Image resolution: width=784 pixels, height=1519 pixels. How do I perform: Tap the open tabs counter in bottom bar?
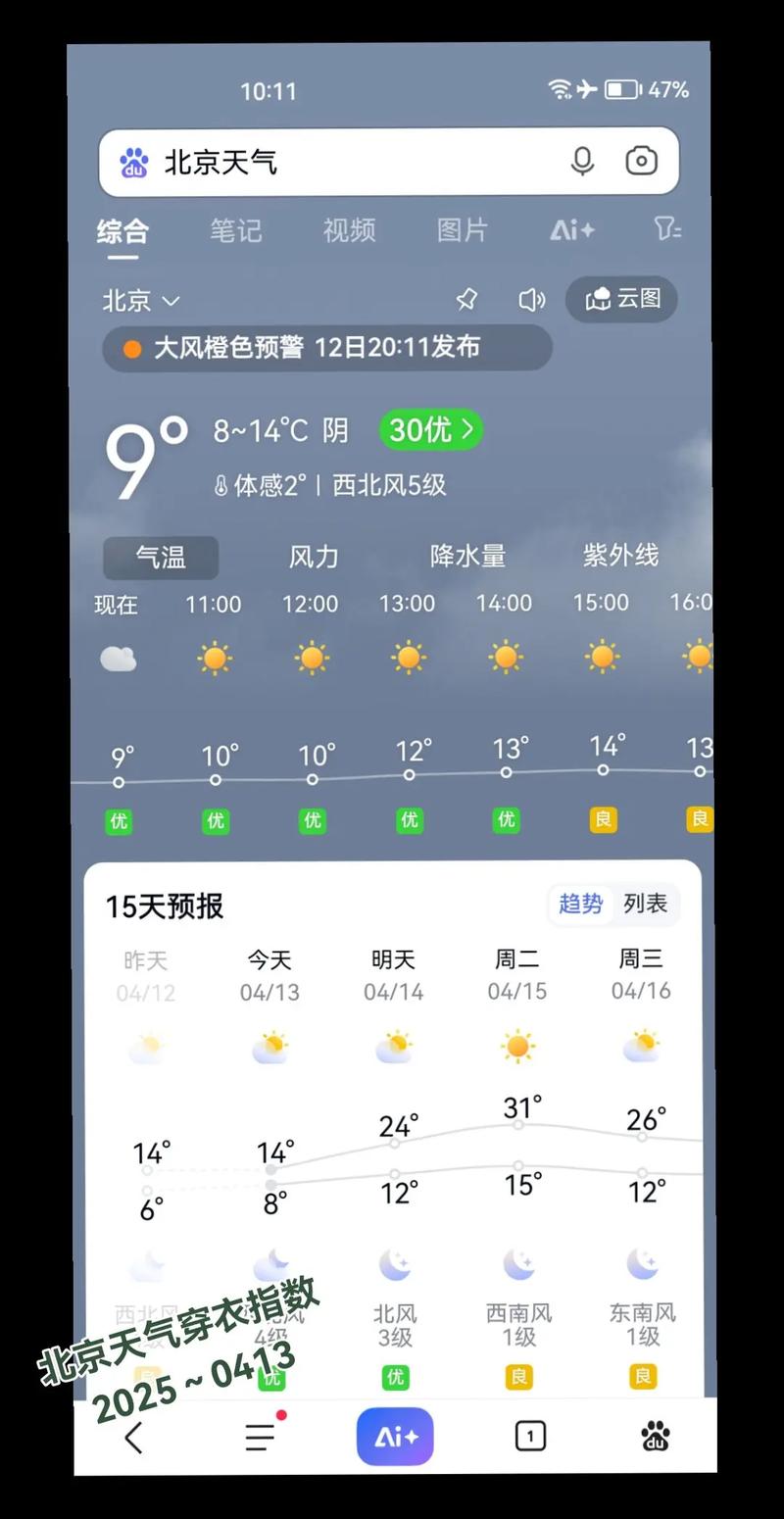click(x=530, y=1436)
